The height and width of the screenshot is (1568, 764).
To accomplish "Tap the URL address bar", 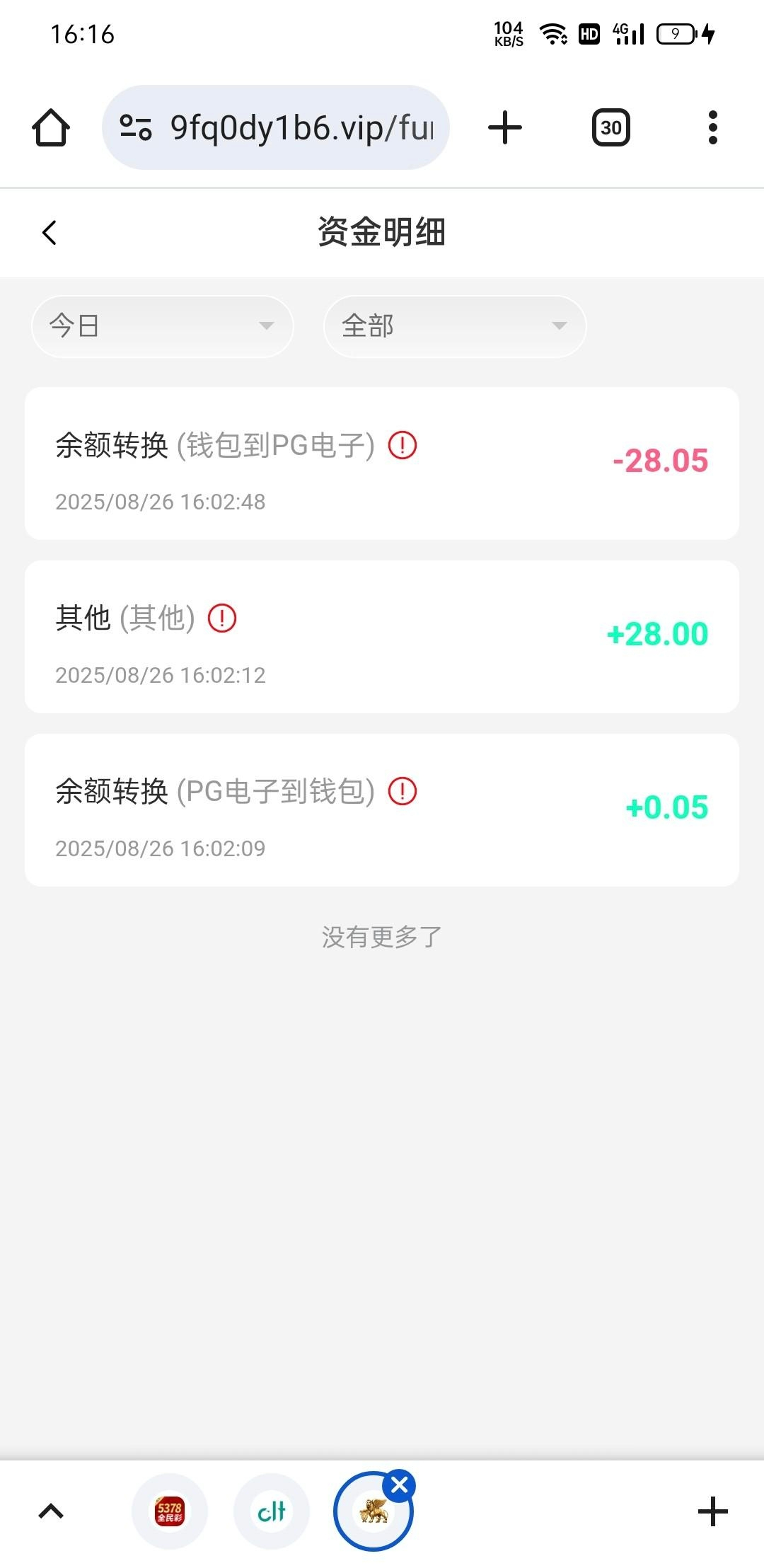I will (276, 128).
